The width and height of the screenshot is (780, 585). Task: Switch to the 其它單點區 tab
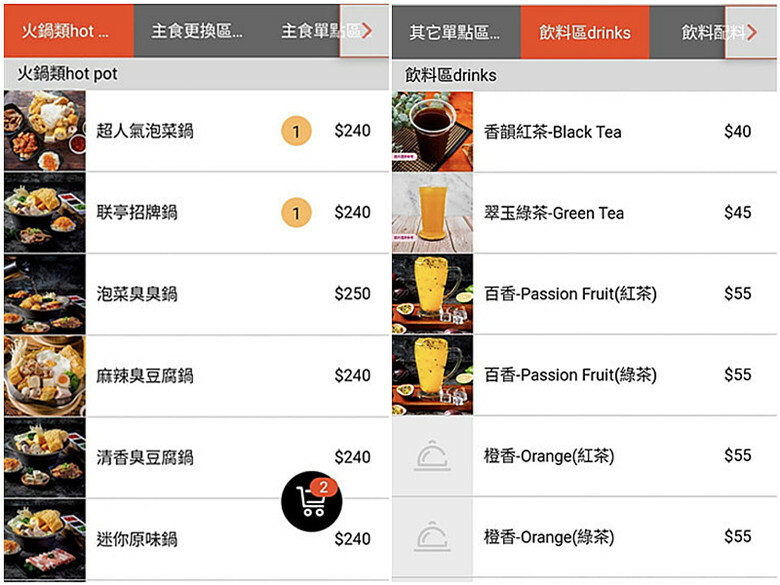point(456,32)
